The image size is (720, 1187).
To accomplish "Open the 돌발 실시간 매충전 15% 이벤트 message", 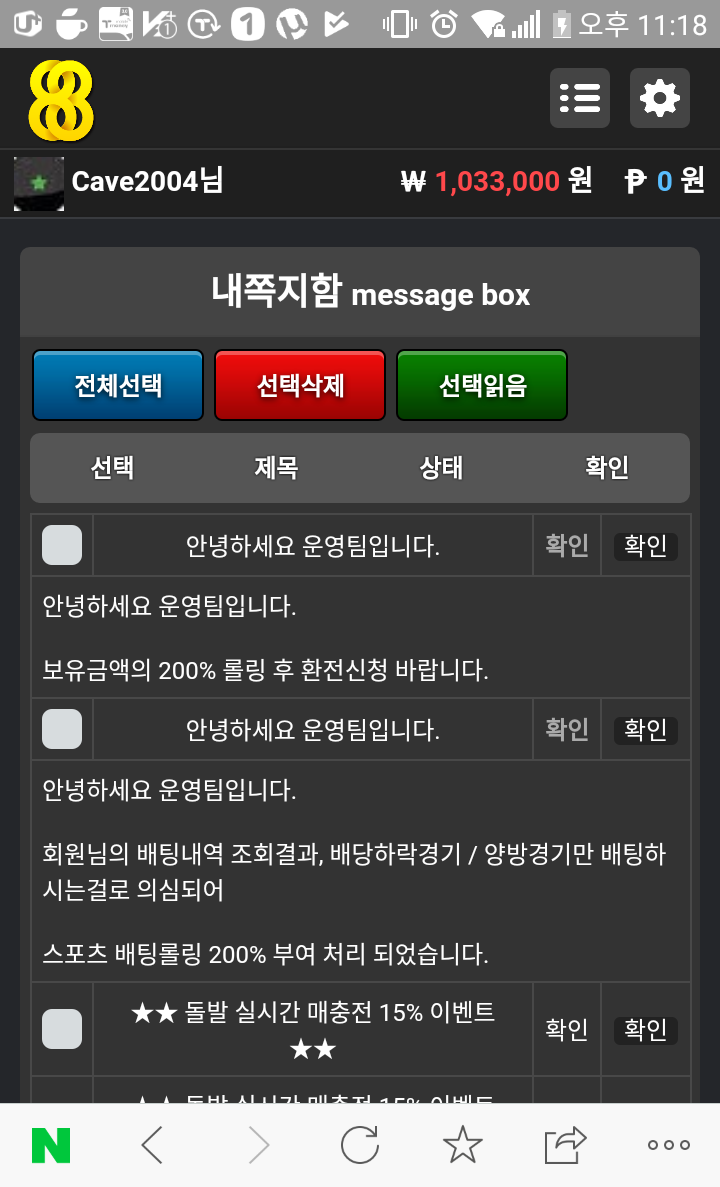I will click(x=313, y=1030).
